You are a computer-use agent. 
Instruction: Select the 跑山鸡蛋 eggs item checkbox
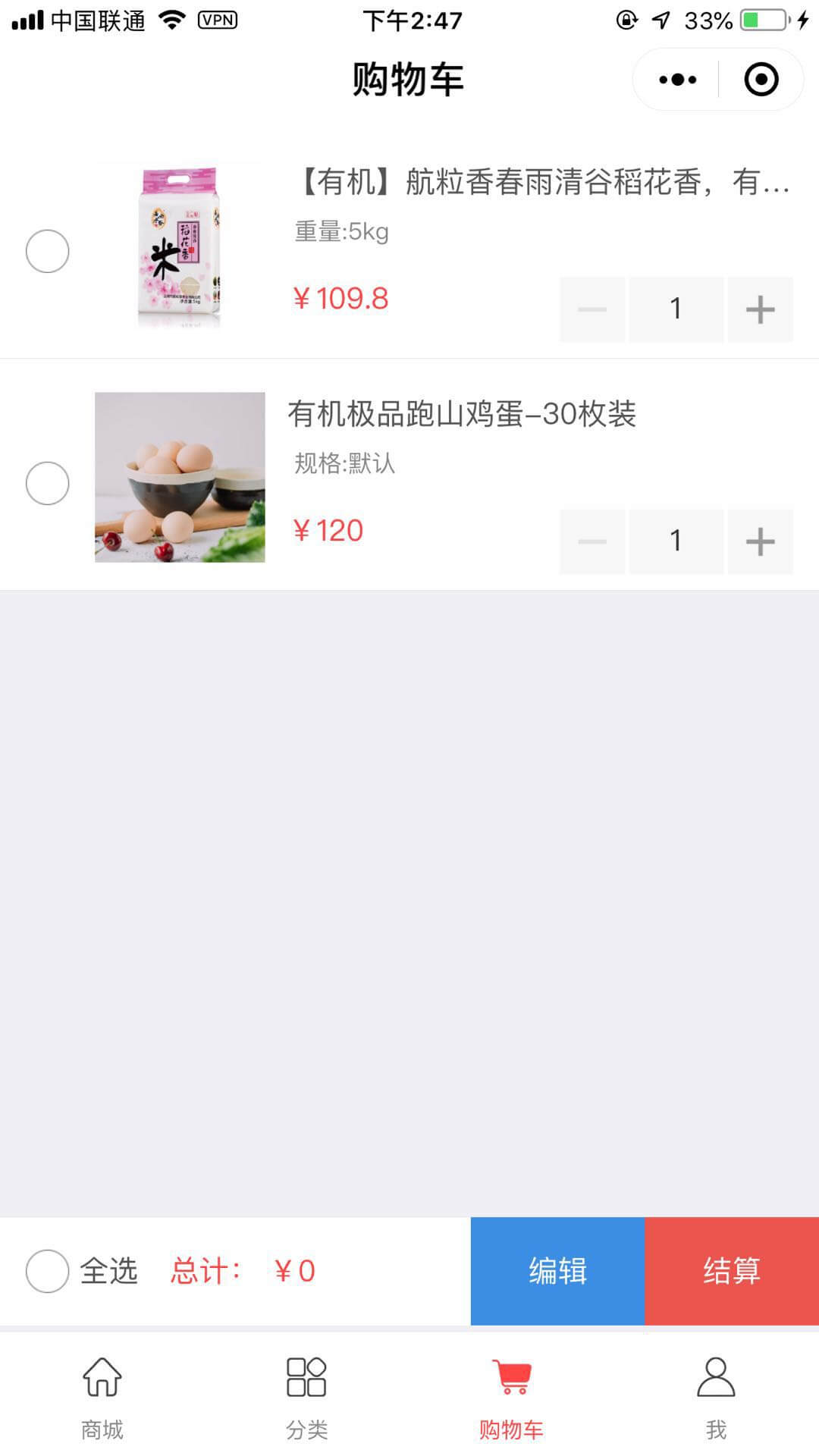48,483
